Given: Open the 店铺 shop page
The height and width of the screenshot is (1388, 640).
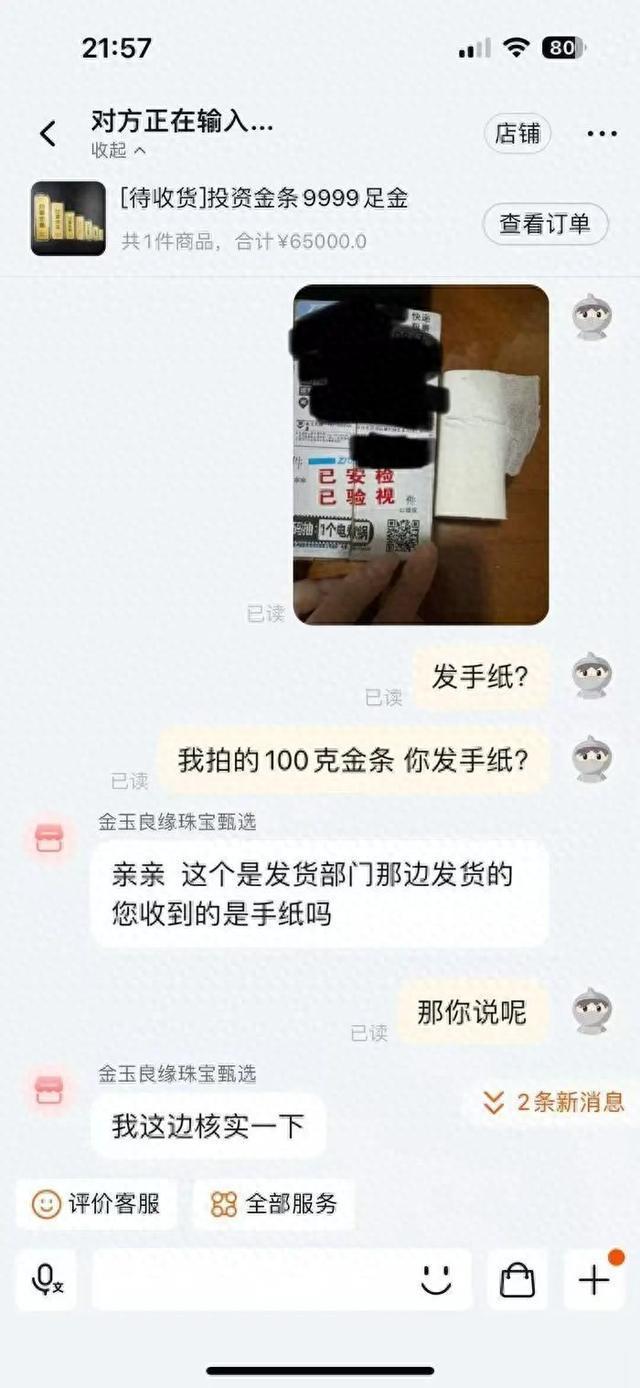Looking at the screenshot, I should [x=518, y=133].
